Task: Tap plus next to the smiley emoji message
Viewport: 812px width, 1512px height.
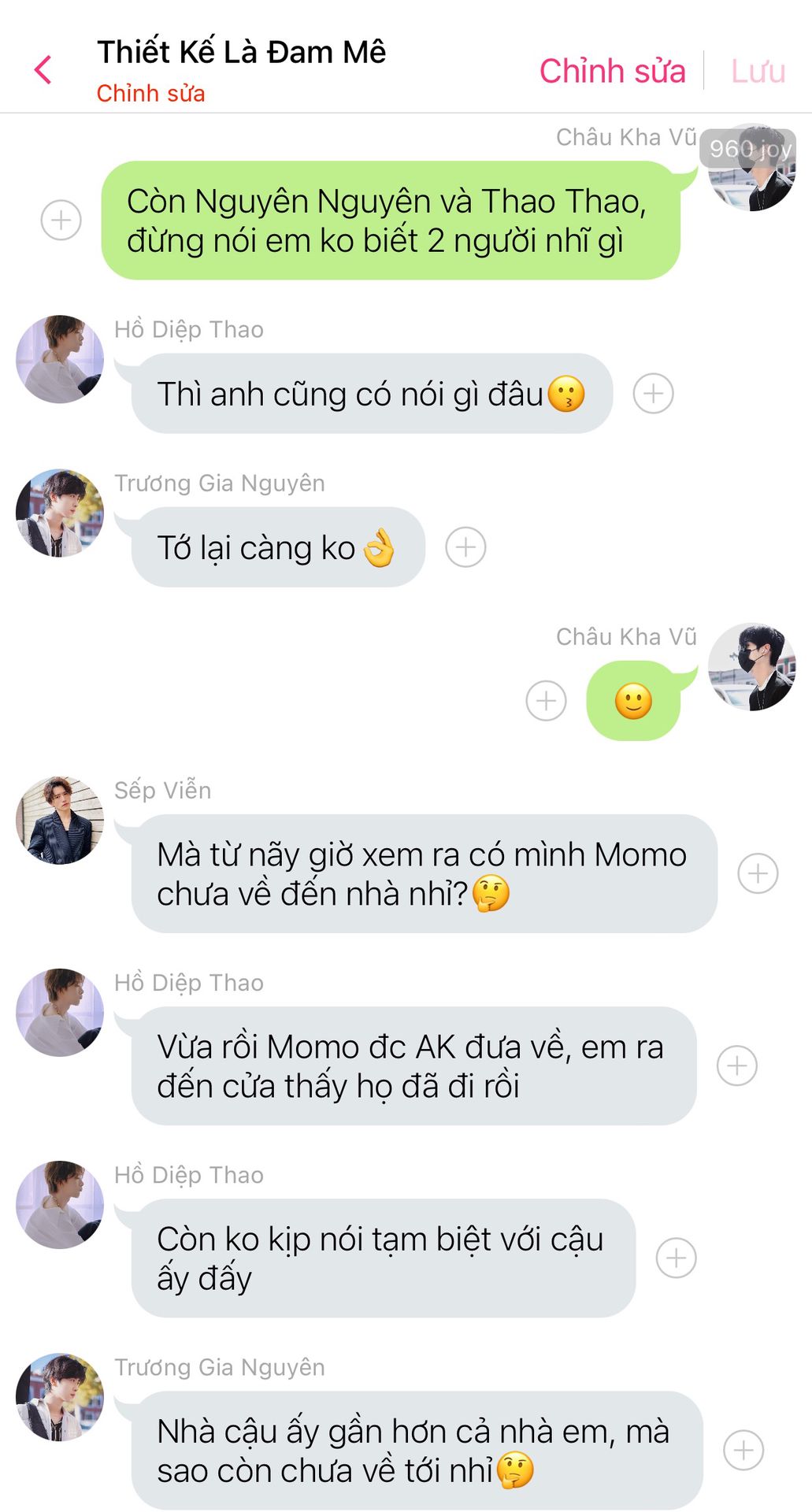Action: click(546, 700)
